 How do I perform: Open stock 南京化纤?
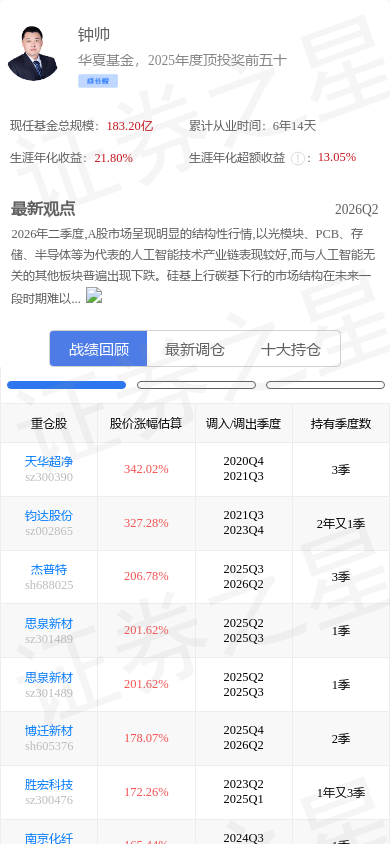[x=49, y=838]
